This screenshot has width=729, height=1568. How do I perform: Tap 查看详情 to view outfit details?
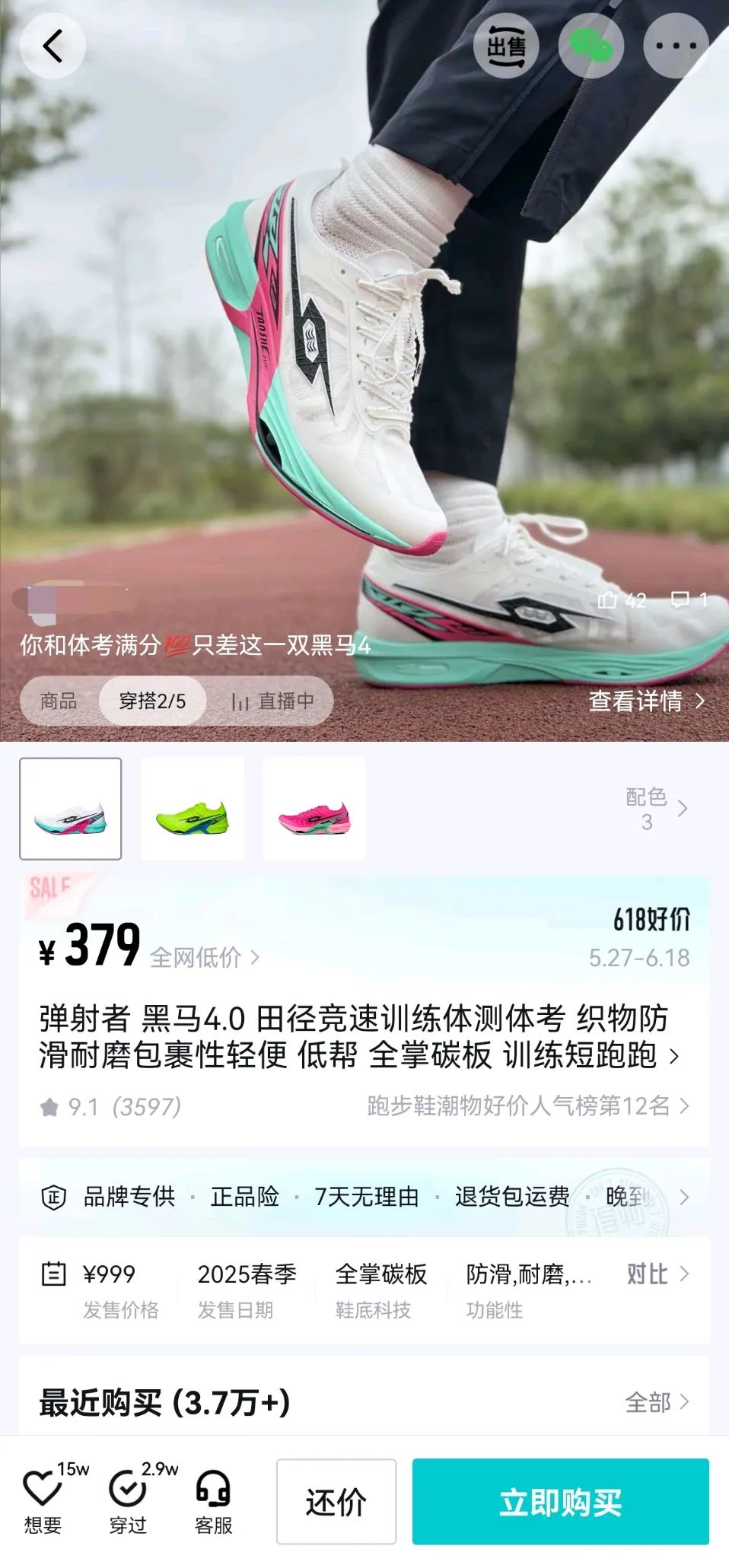(646, 701)
